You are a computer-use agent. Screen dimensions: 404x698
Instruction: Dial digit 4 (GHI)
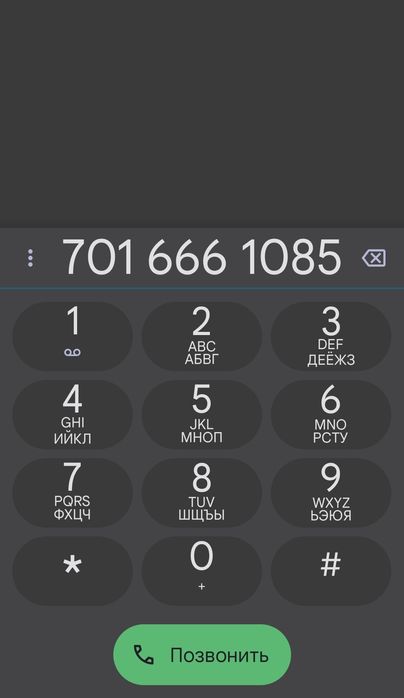pyautogui.click(x=73, y=414)
